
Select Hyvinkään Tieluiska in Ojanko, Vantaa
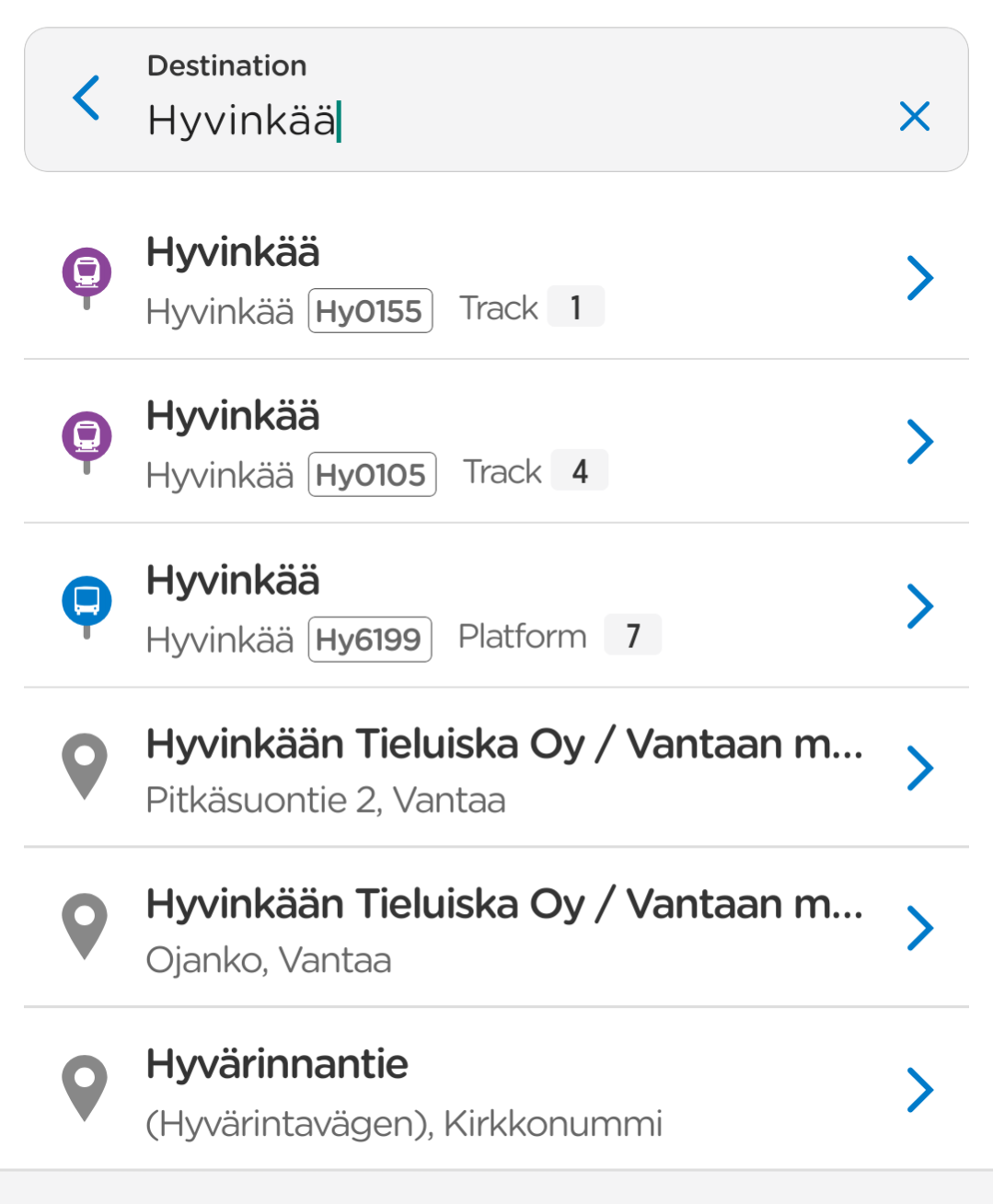tap(496, 929)
